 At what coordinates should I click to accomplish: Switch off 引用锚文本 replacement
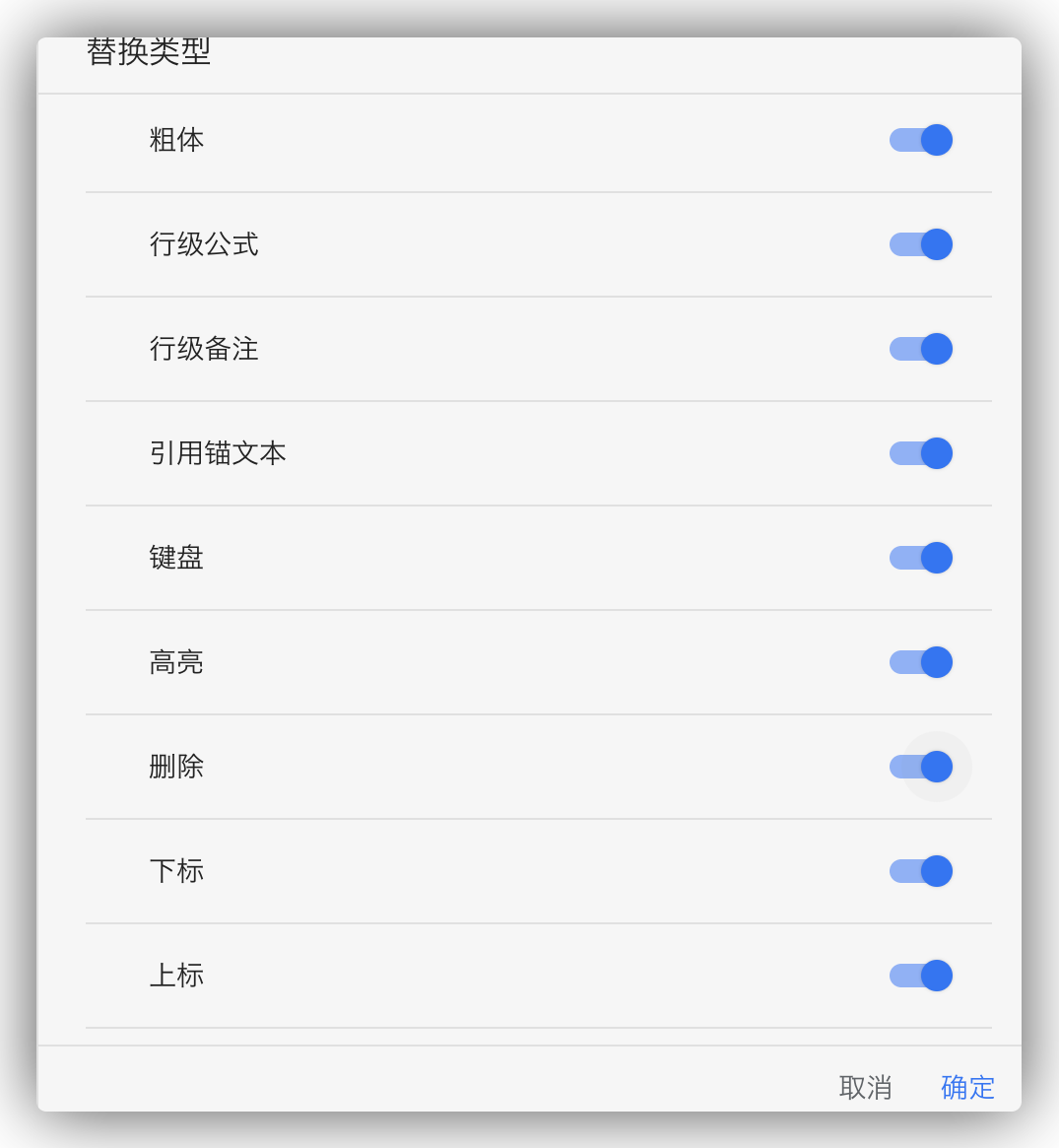click(921, 453)
